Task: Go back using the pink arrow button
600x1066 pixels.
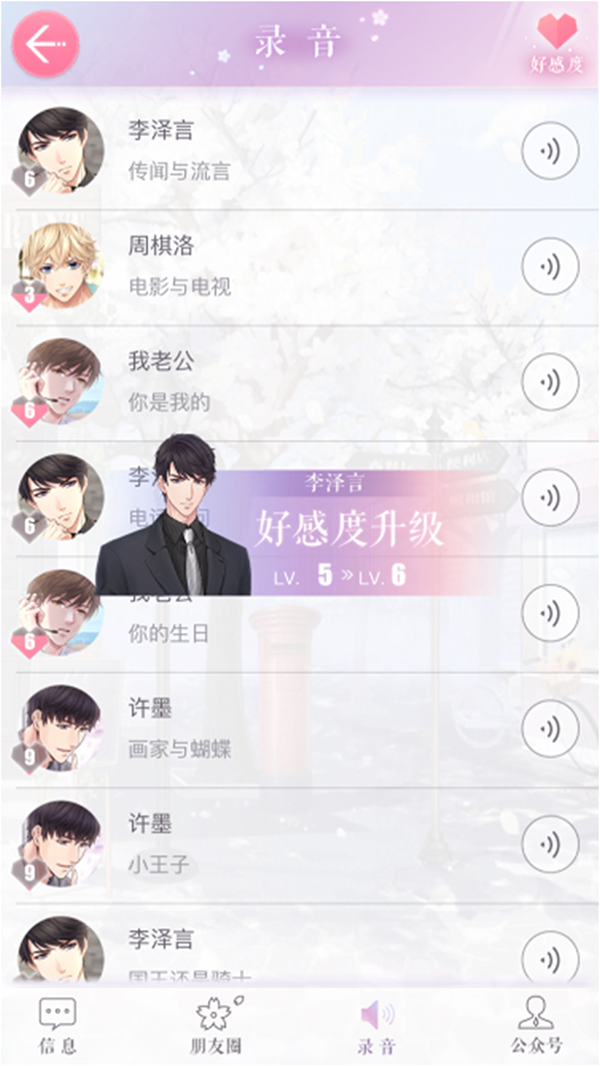Action: [45, 44]
